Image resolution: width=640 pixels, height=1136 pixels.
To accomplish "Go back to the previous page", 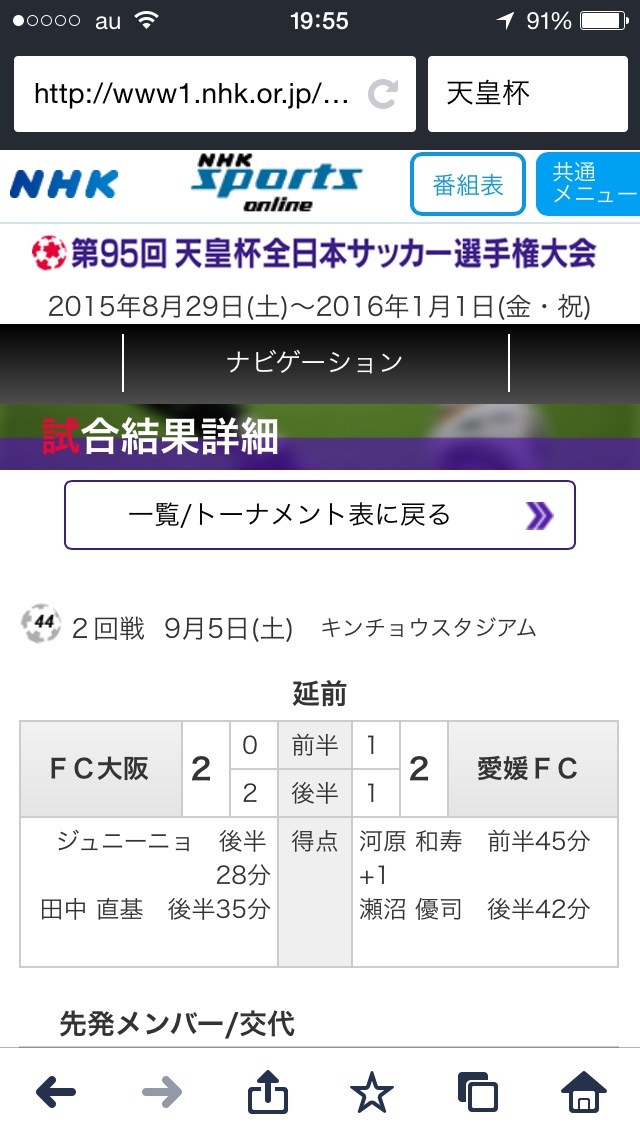I will tap(56, 1093).
